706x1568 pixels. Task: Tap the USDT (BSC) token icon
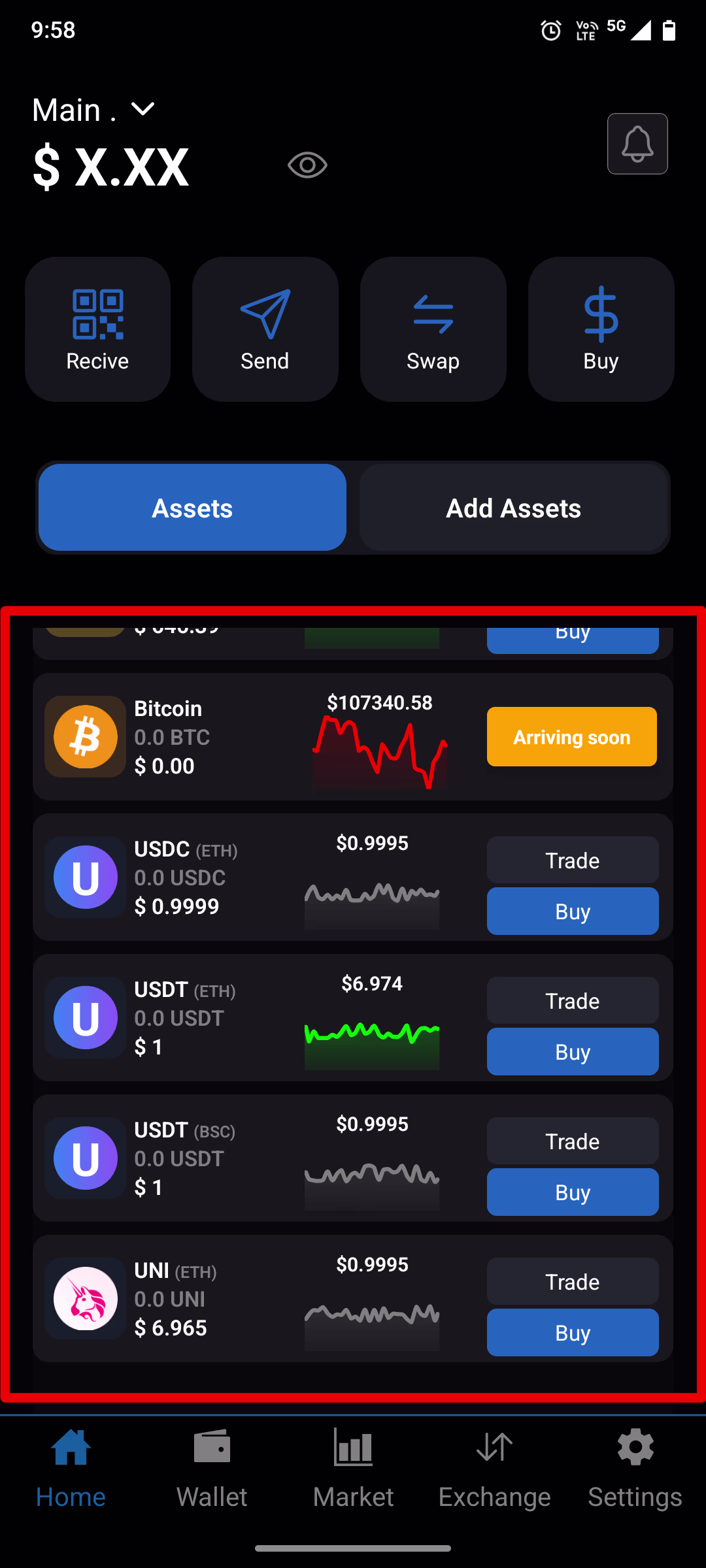[x=85, y=1158]
